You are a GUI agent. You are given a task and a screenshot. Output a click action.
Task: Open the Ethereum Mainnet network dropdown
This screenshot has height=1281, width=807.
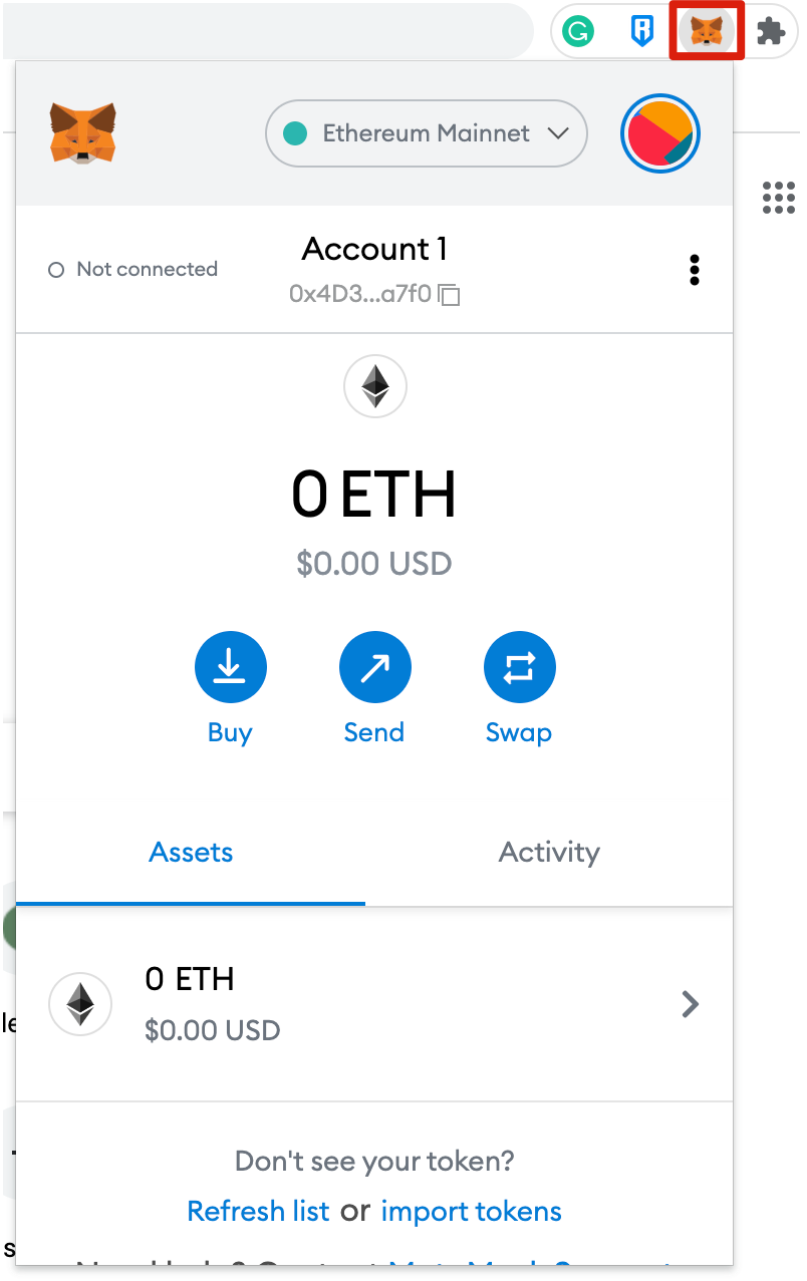(x=426, y=133)
